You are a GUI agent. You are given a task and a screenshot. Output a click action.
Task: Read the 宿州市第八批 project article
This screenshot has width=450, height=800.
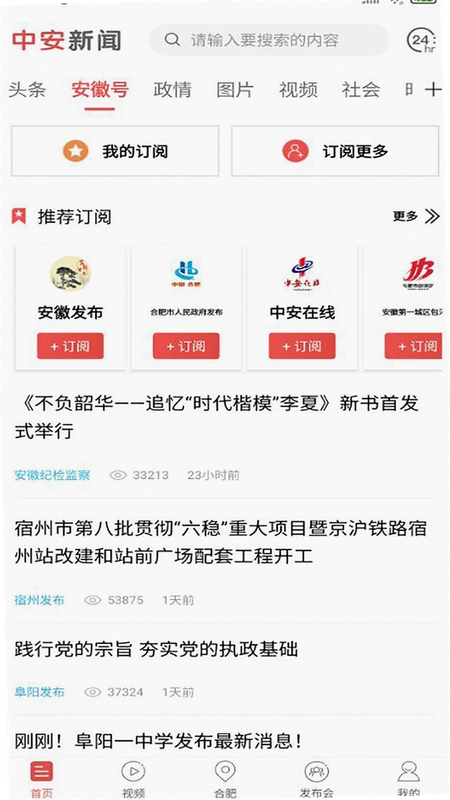[220, 542]
